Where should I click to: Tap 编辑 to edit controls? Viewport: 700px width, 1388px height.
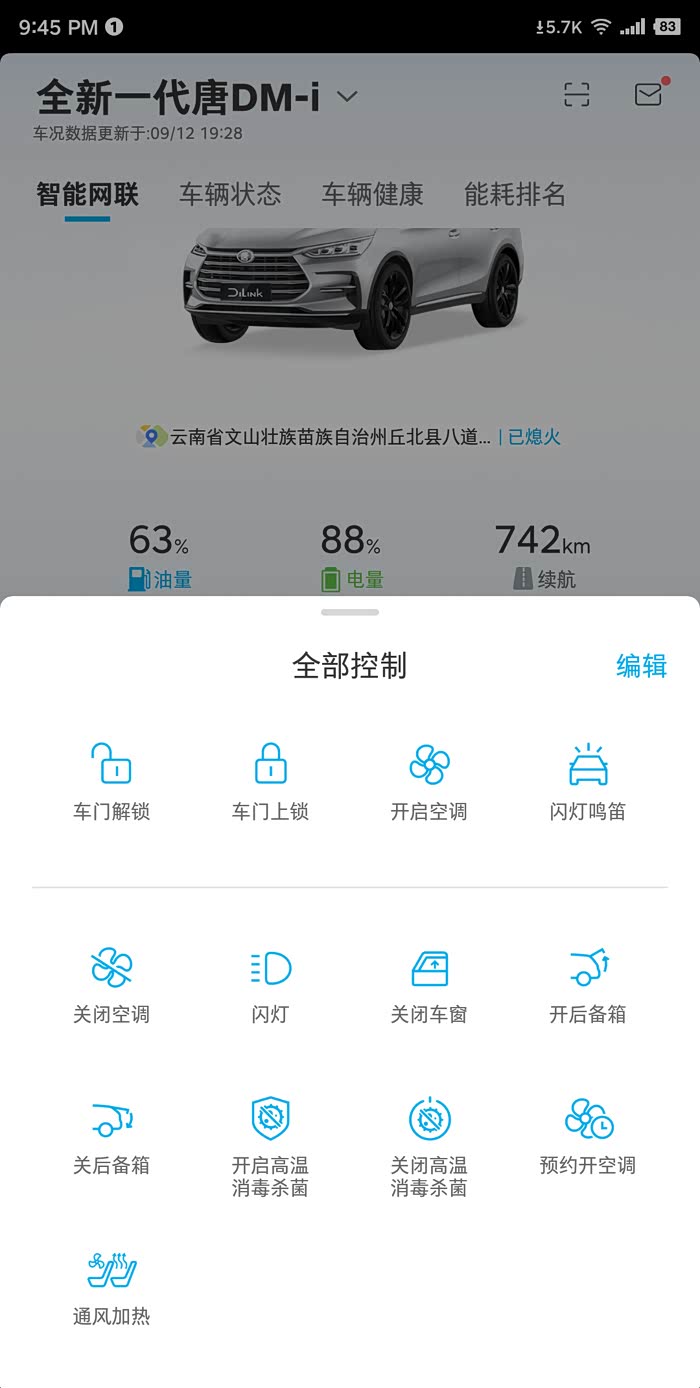(641, 666)
